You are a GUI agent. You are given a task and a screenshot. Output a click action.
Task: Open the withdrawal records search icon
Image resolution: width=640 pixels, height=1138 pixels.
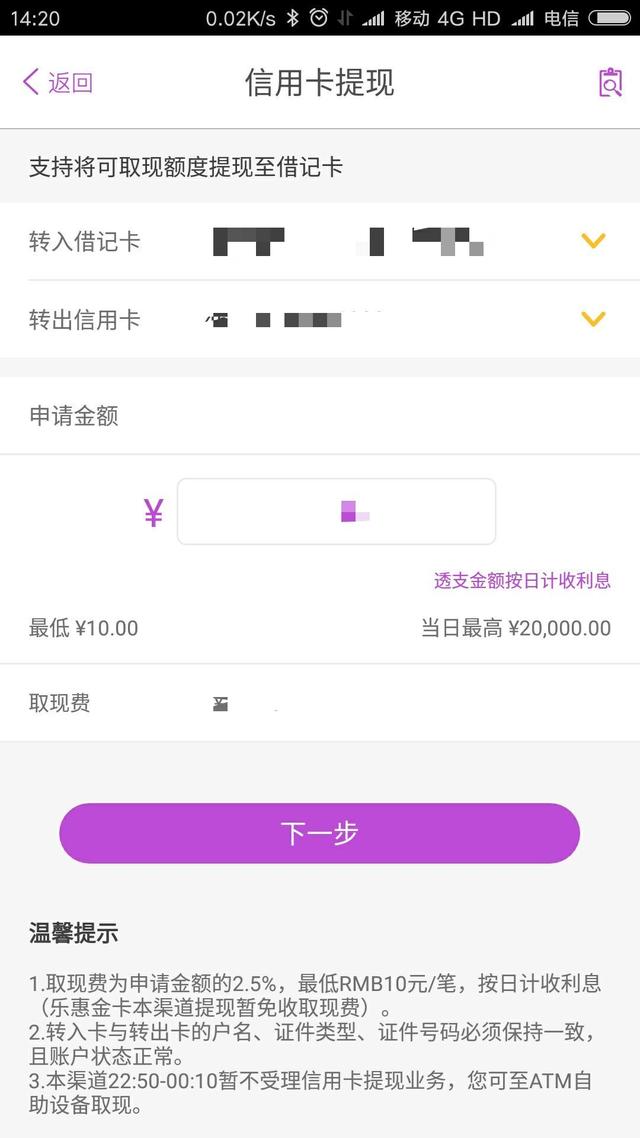pos(610,82)
